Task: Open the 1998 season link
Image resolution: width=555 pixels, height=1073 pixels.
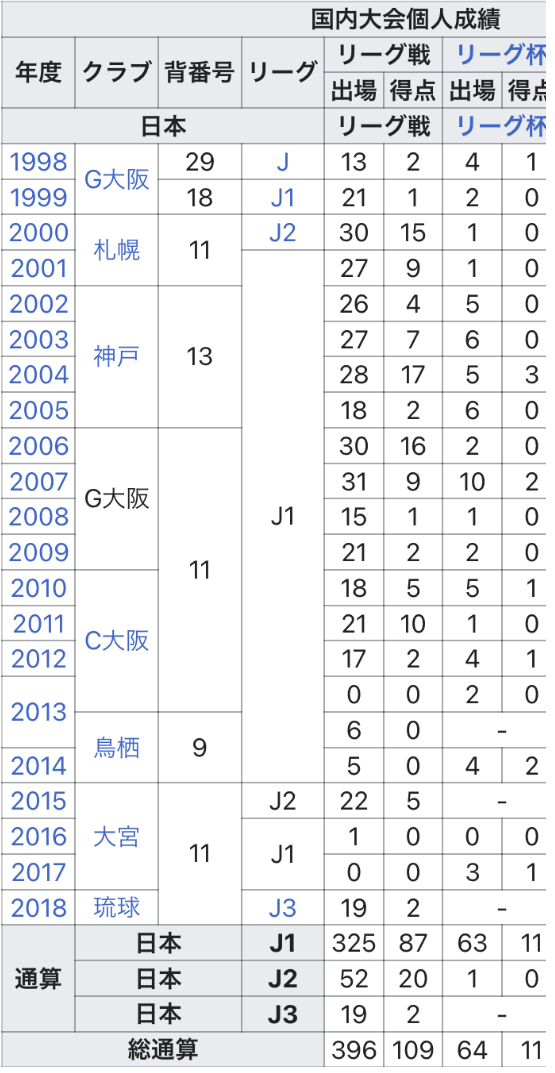Action: tap(38, 162)
